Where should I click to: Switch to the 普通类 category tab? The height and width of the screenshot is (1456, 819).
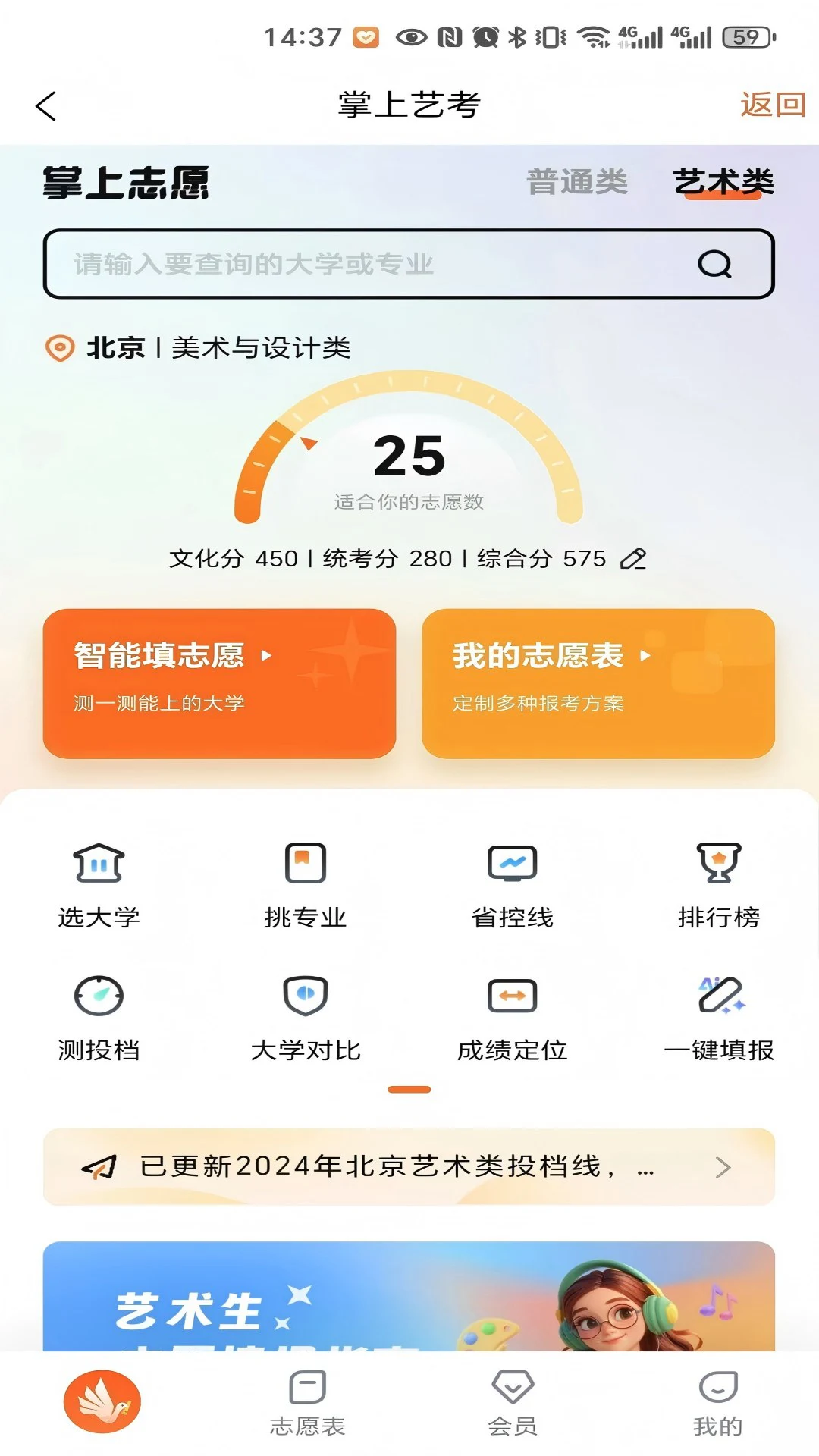click(x=578, y=181)
